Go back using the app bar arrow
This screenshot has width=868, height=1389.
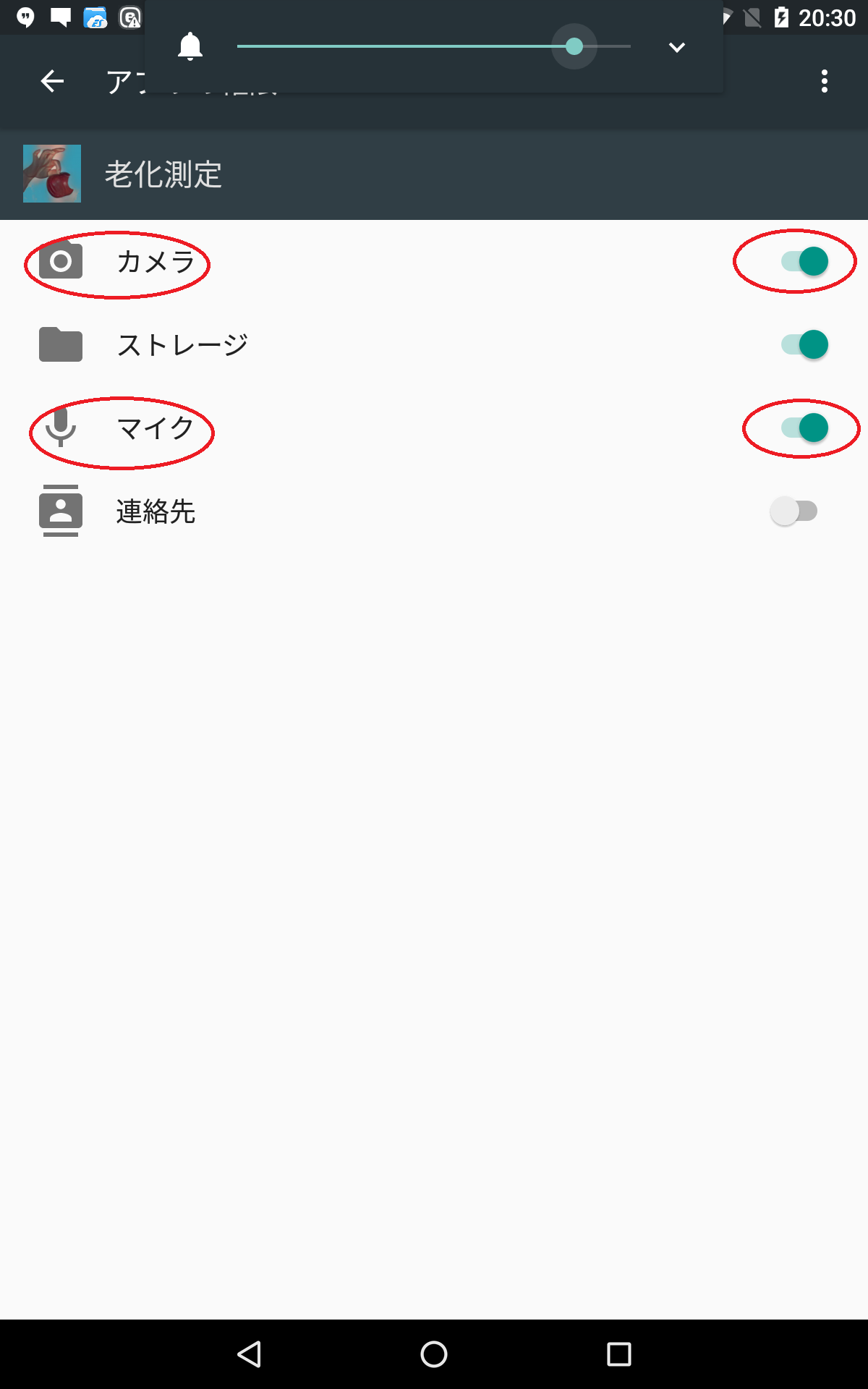pos(52,81)
